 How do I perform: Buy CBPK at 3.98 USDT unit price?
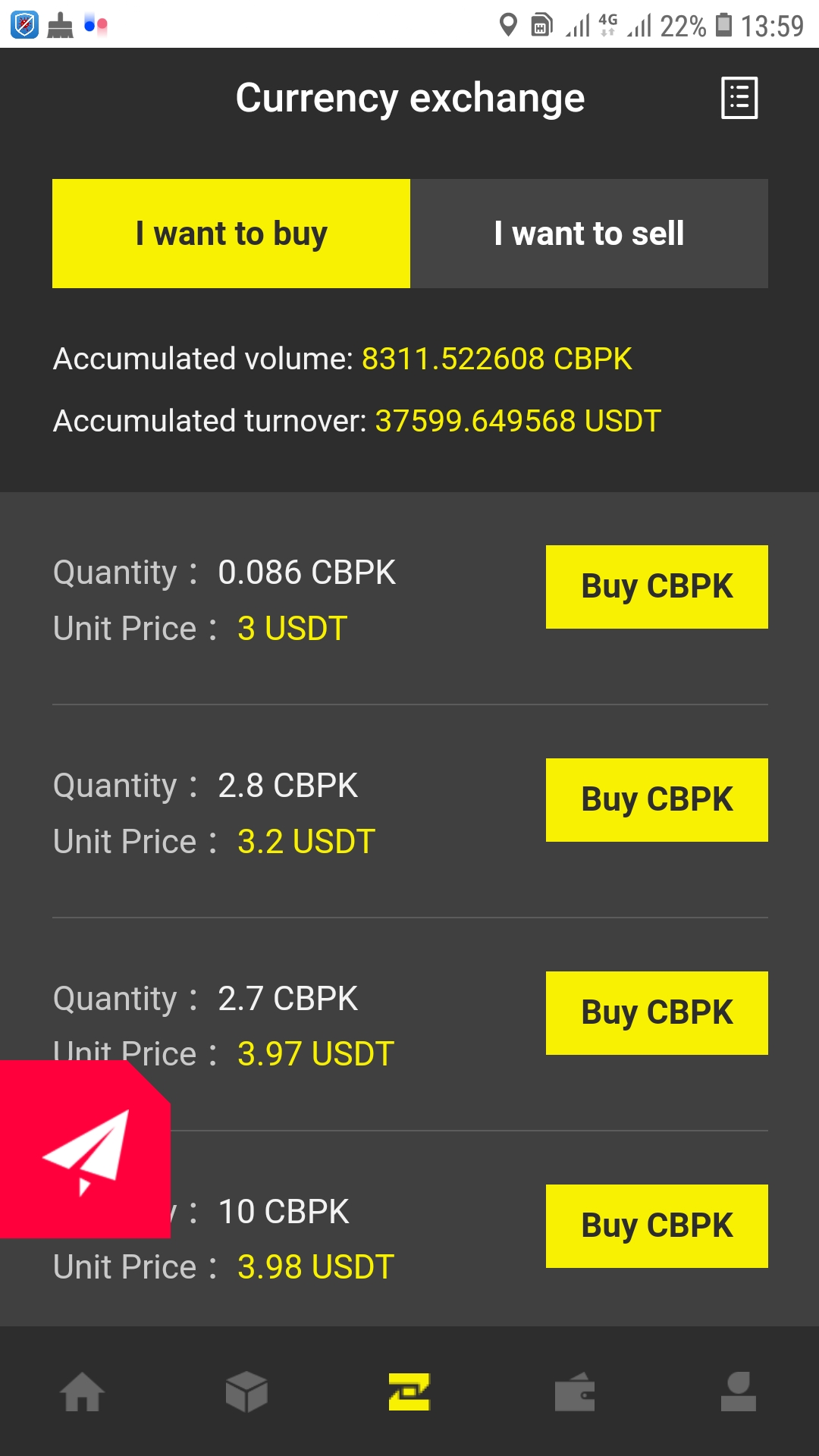coord(657,1226)
